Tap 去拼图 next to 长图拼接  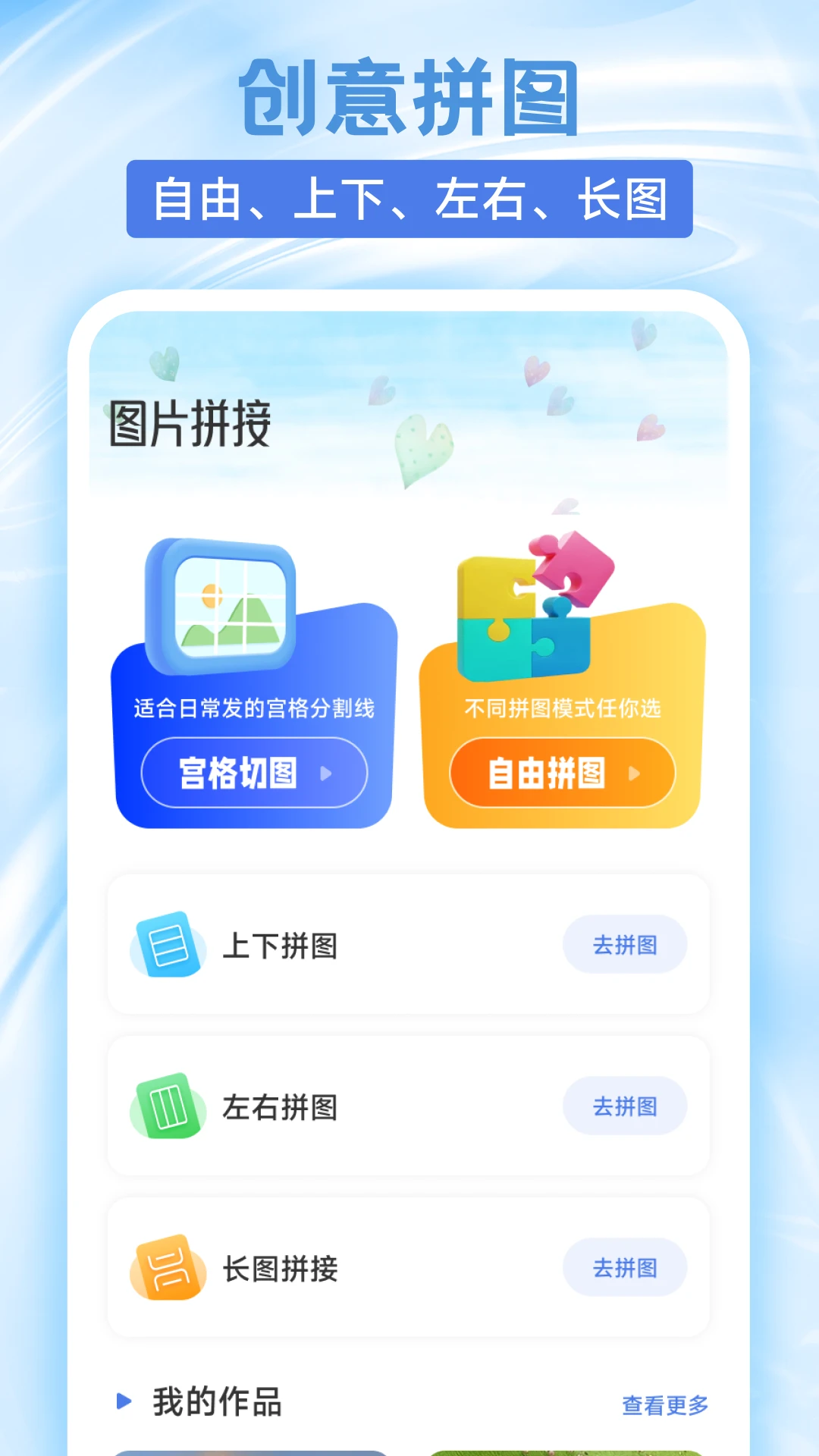(x=624, y=1268)
